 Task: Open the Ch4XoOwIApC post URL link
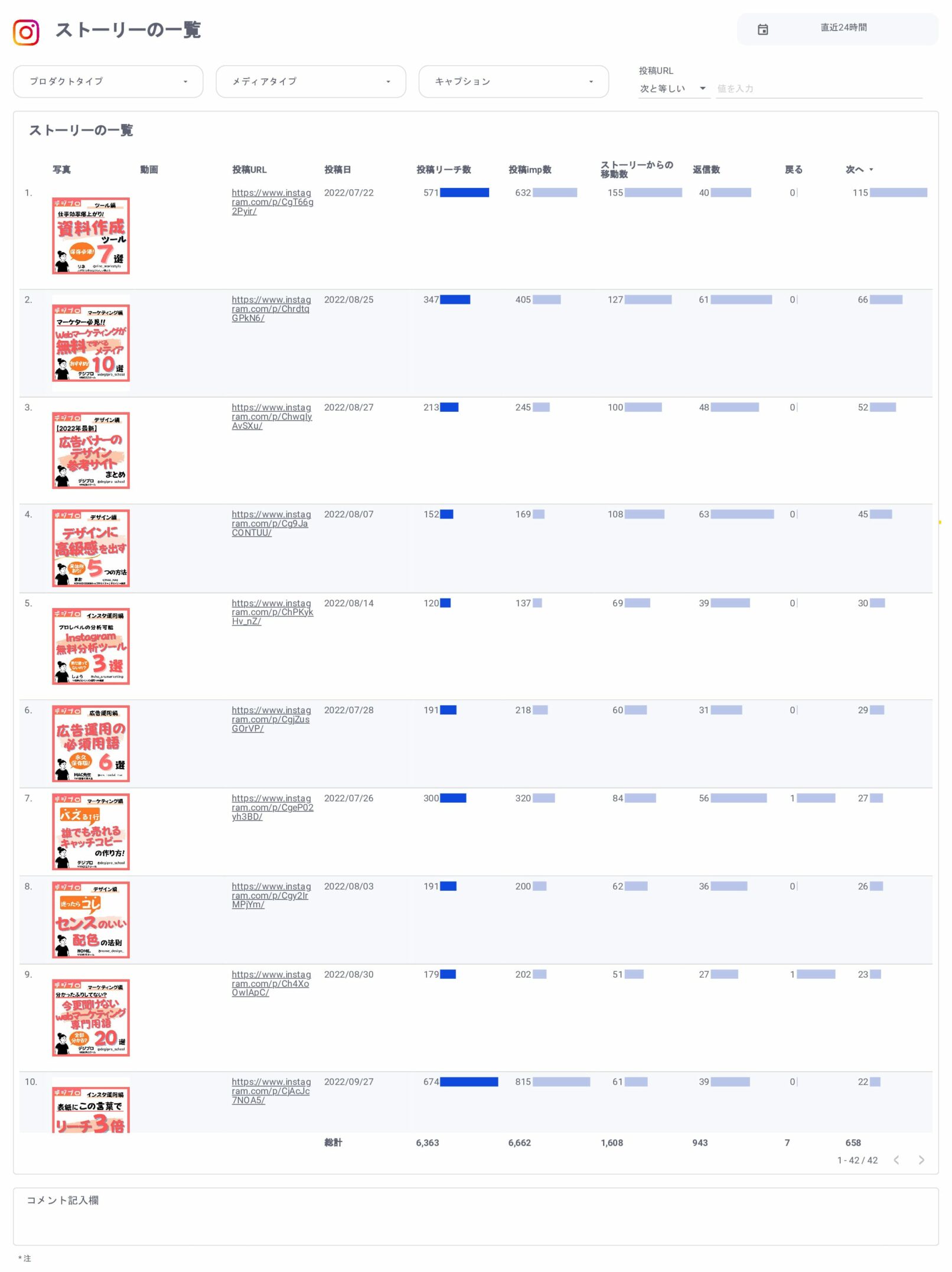(x=270, y=984)
